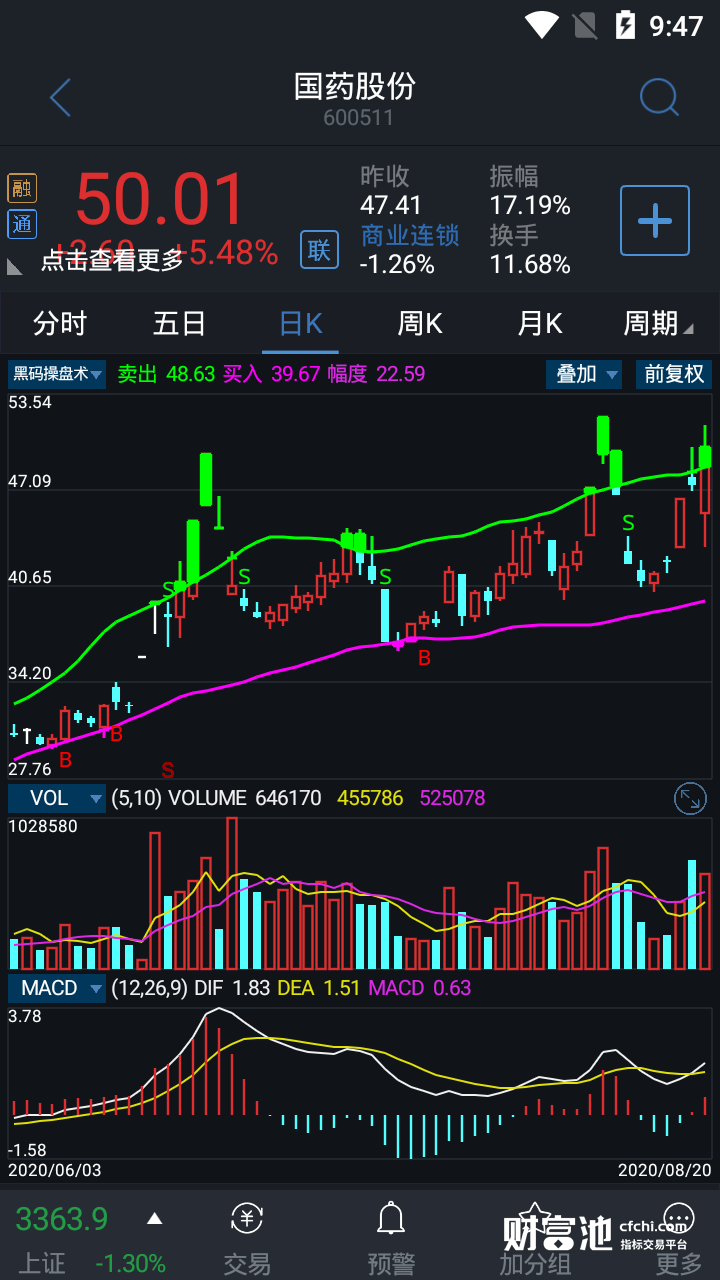
Task: Open the 商业连锁 sector link
Action: [410, 236]
